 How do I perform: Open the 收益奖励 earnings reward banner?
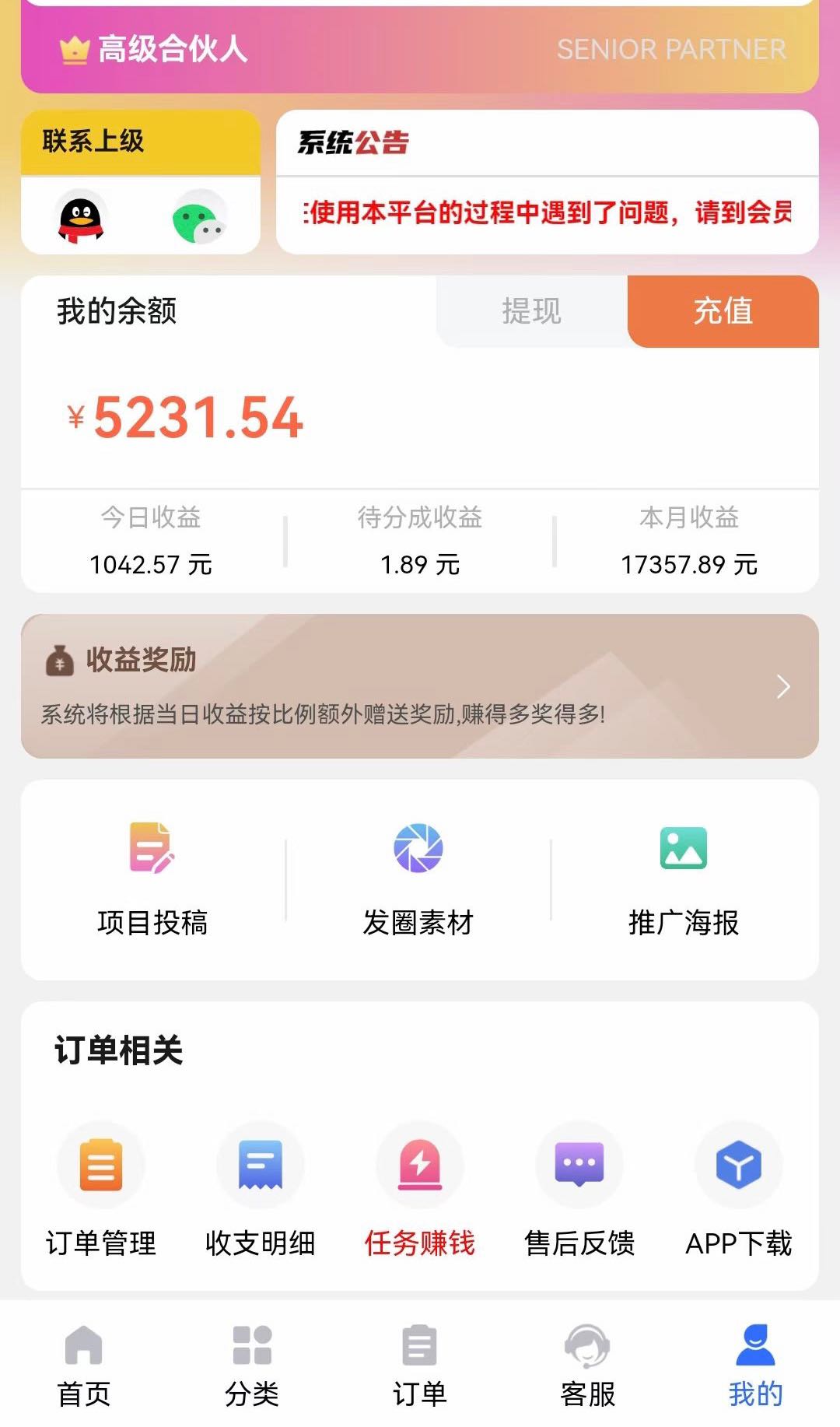point(420,686)
